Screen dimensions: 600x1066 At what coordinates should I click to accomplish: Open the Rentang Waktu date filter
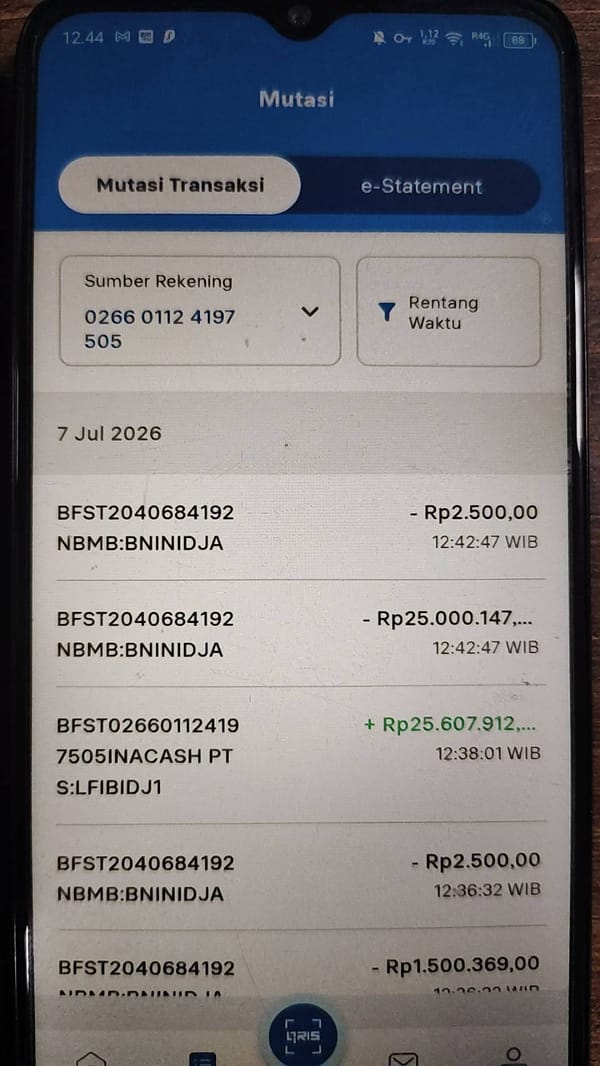tap(448, 312)
